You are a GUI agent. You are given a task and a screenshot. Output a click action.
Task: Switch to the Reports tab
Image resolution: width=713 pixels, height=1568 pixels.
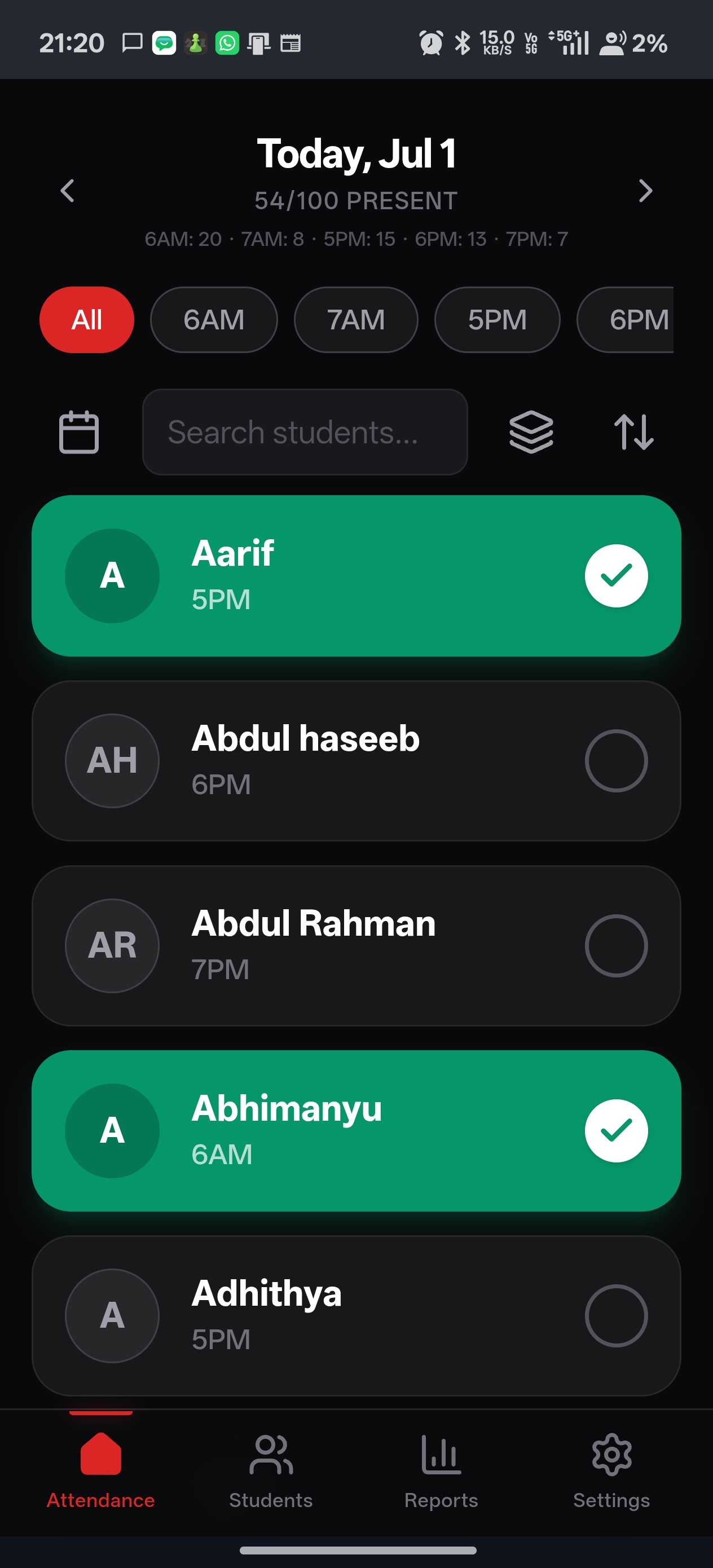pos(441,1471)
